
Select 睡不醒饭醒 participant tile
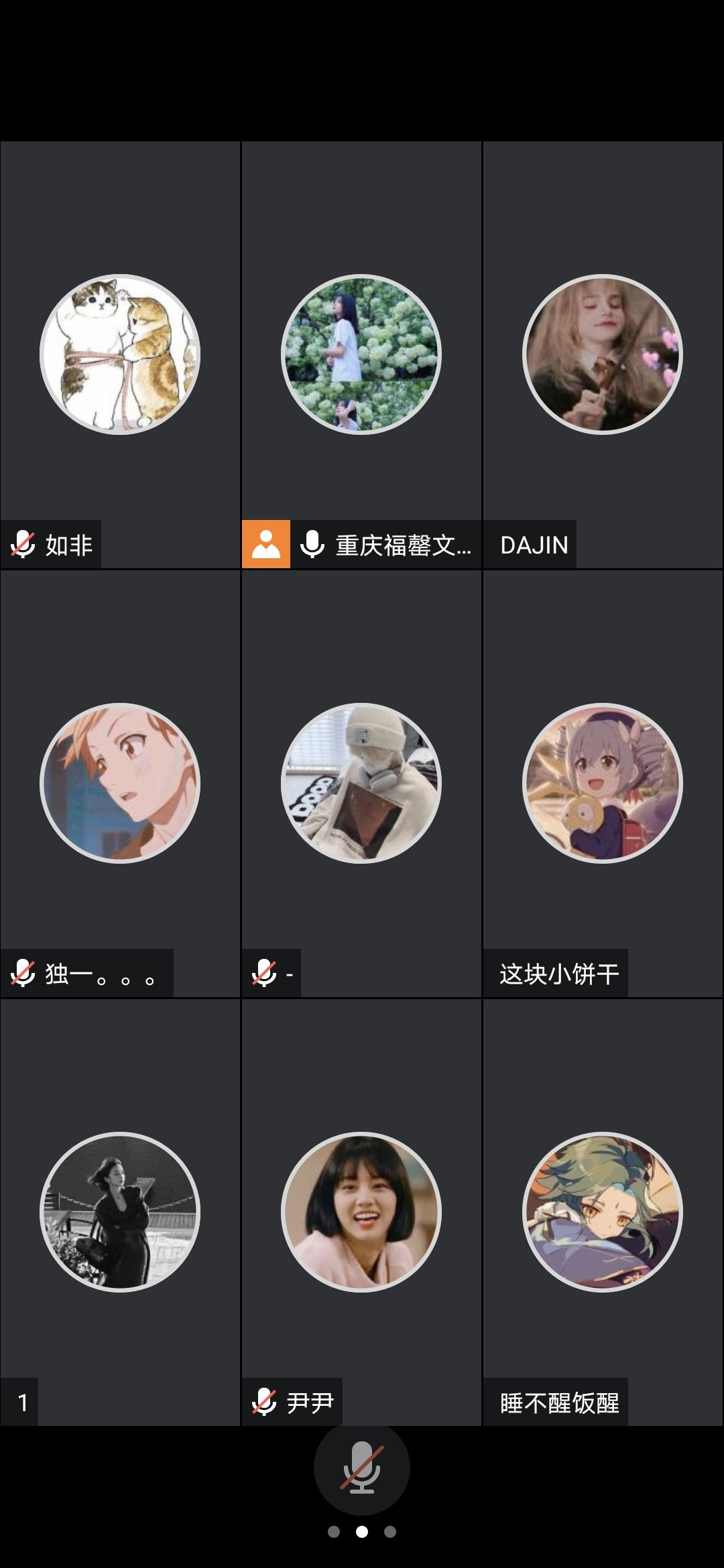click(602, 1212)
